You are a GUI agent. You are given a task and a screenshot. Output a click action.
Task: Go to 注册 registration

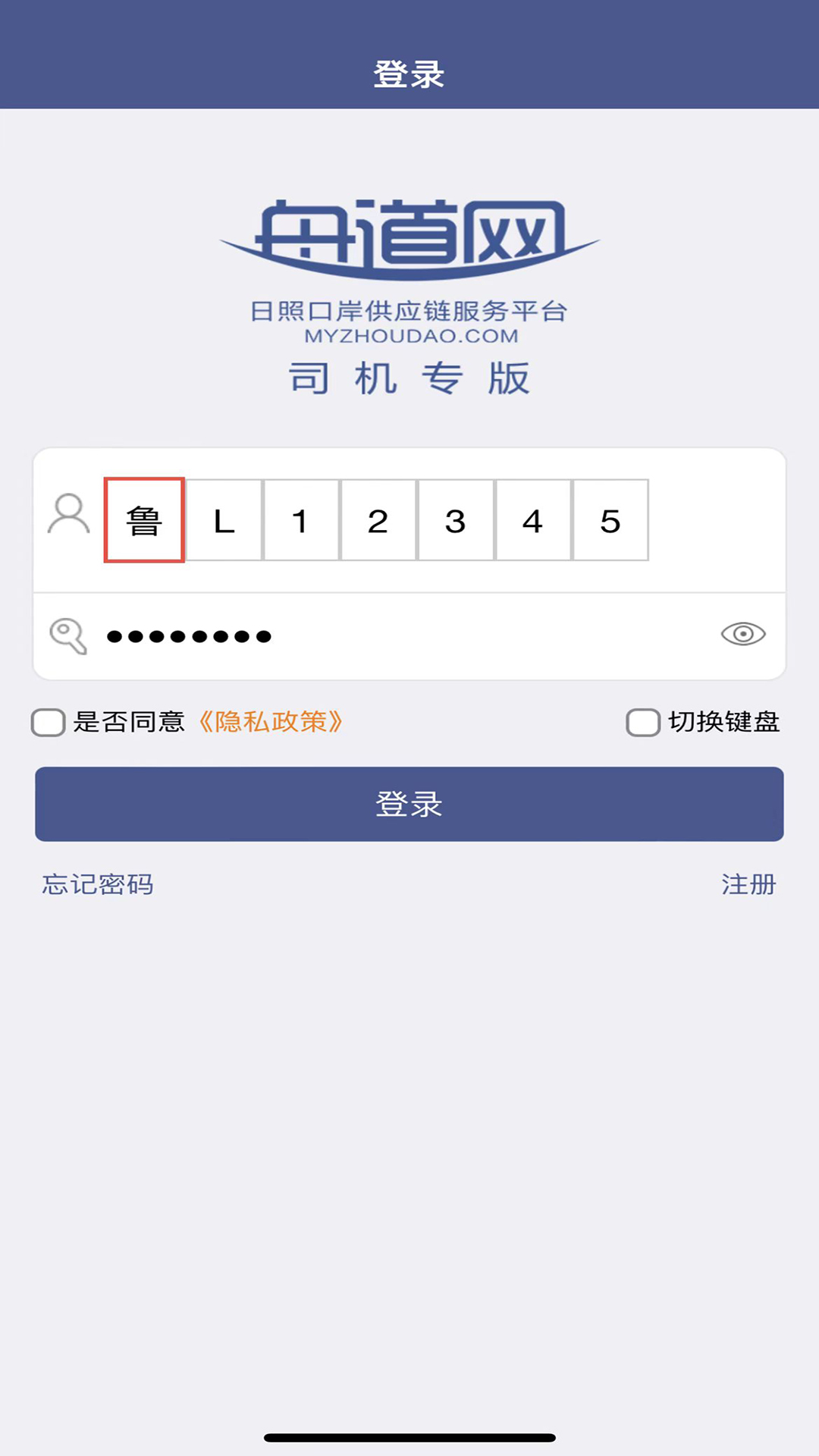748,884
